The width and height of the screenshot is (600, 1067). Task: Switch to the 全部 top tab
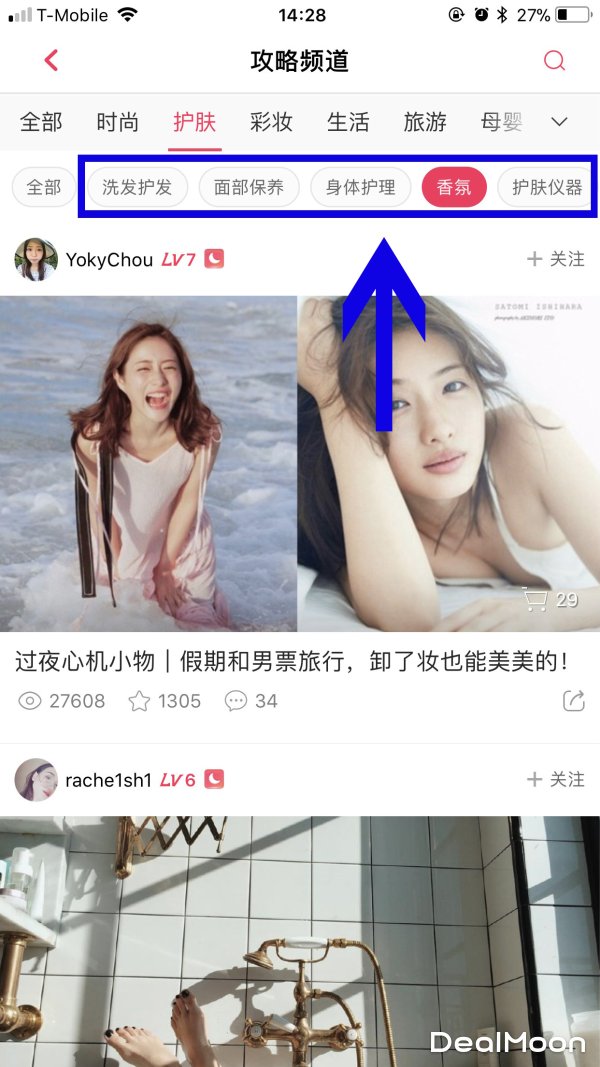point(41,122)
